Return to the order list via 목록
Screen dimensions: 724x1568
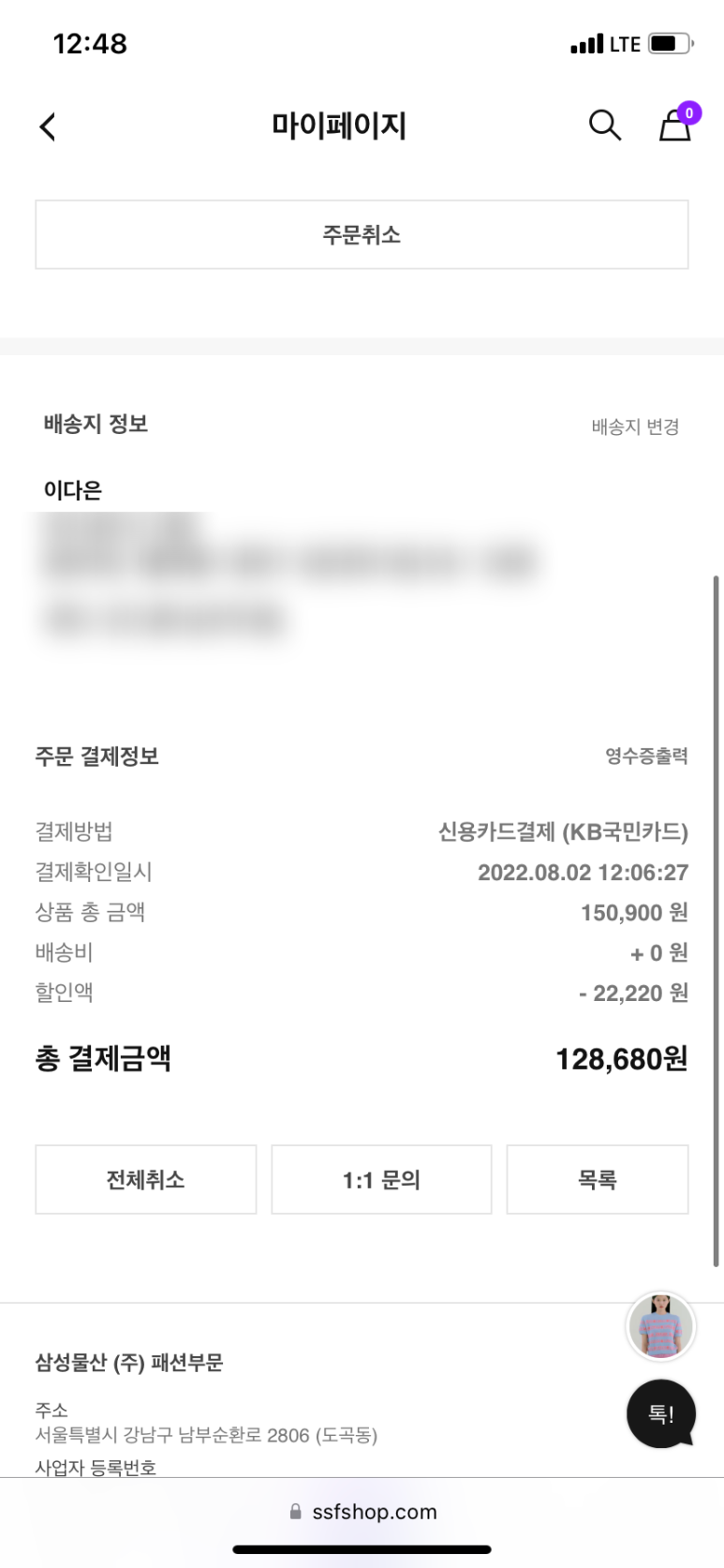point(598,1179)
